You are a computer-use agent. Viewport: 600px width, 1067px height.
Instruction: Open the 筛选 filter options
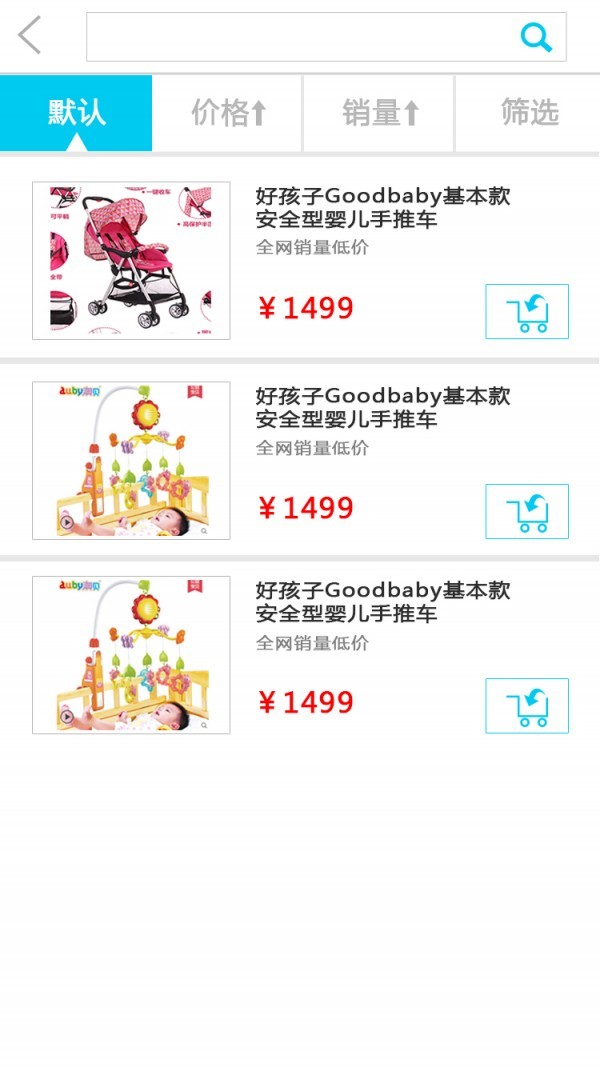coord(529,113)
